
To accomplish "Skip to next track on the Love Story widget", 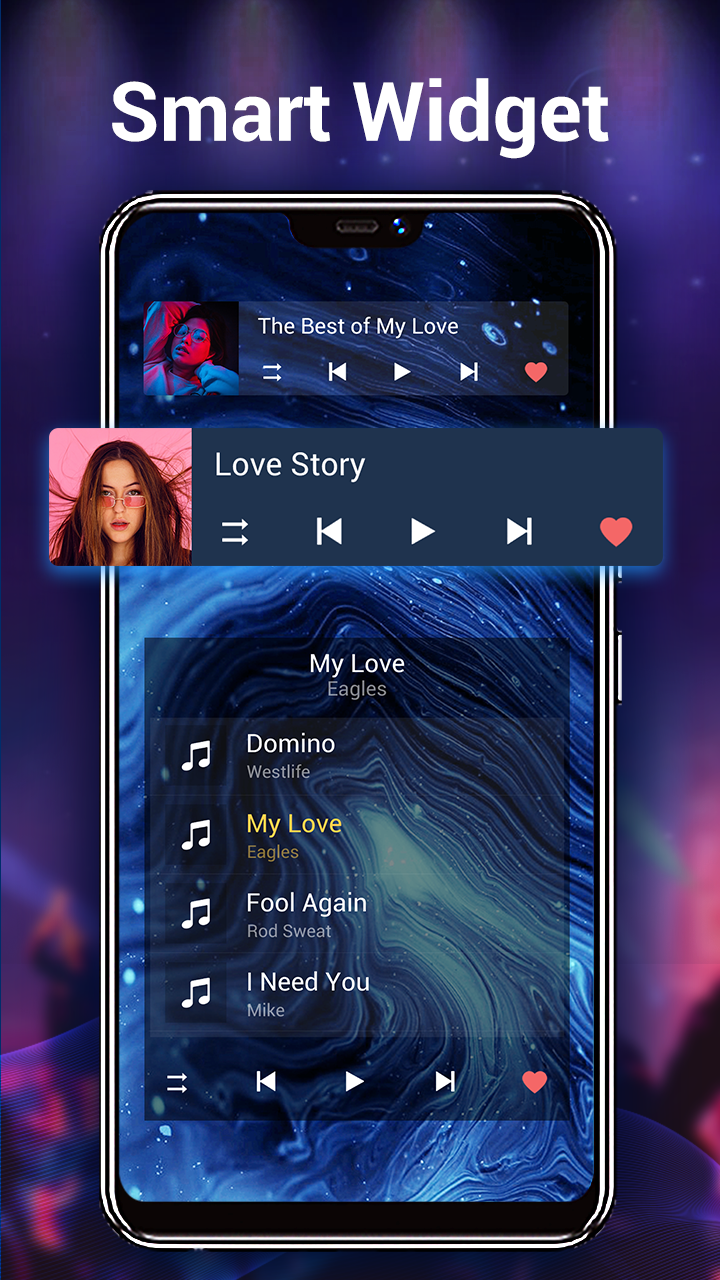I will click(518, 531).
